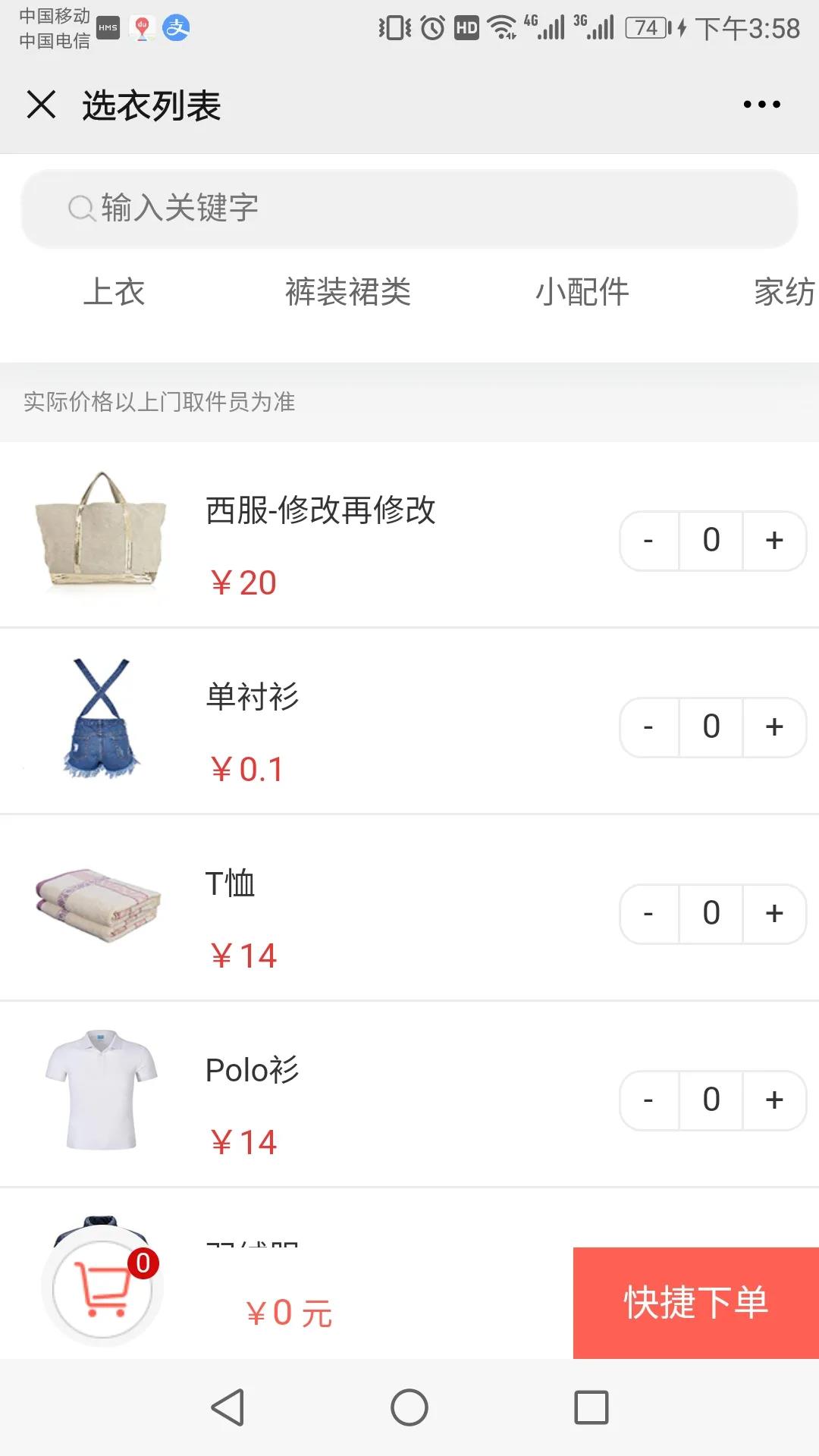Increase the T恤 quantity

point(774,914)
